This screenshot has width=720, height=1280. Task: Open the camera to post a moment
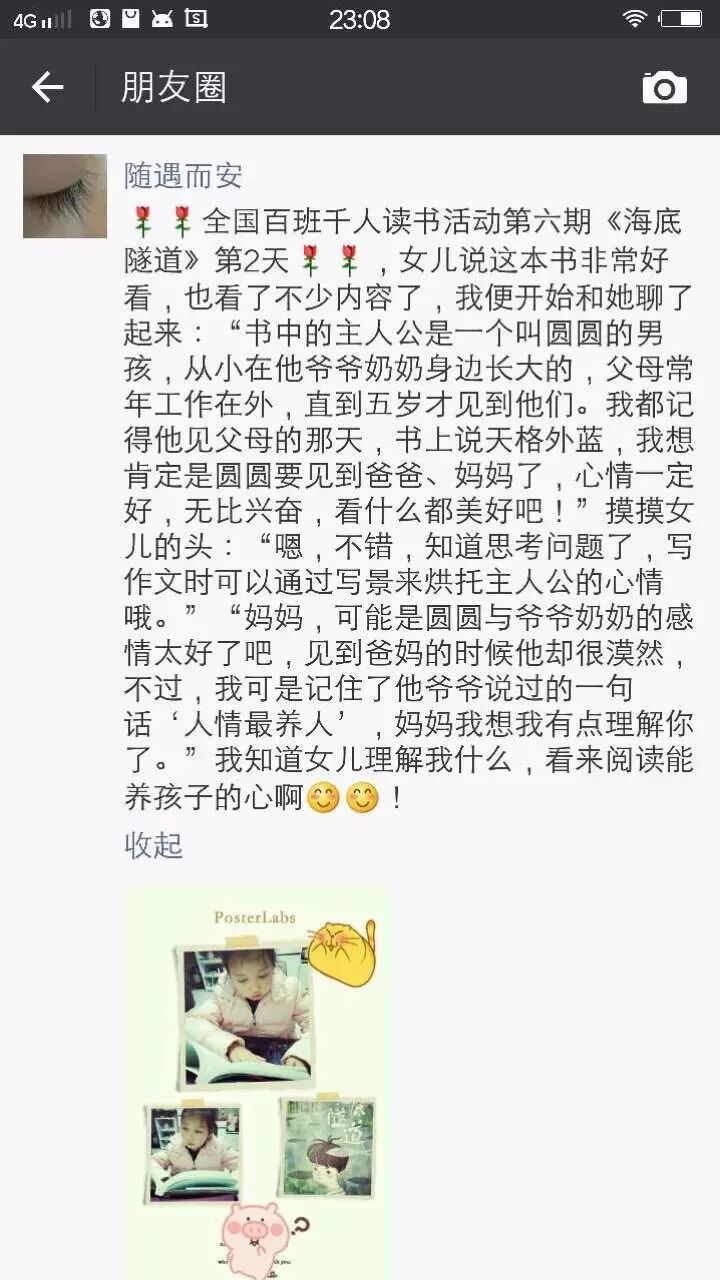(x=664, y=88)
